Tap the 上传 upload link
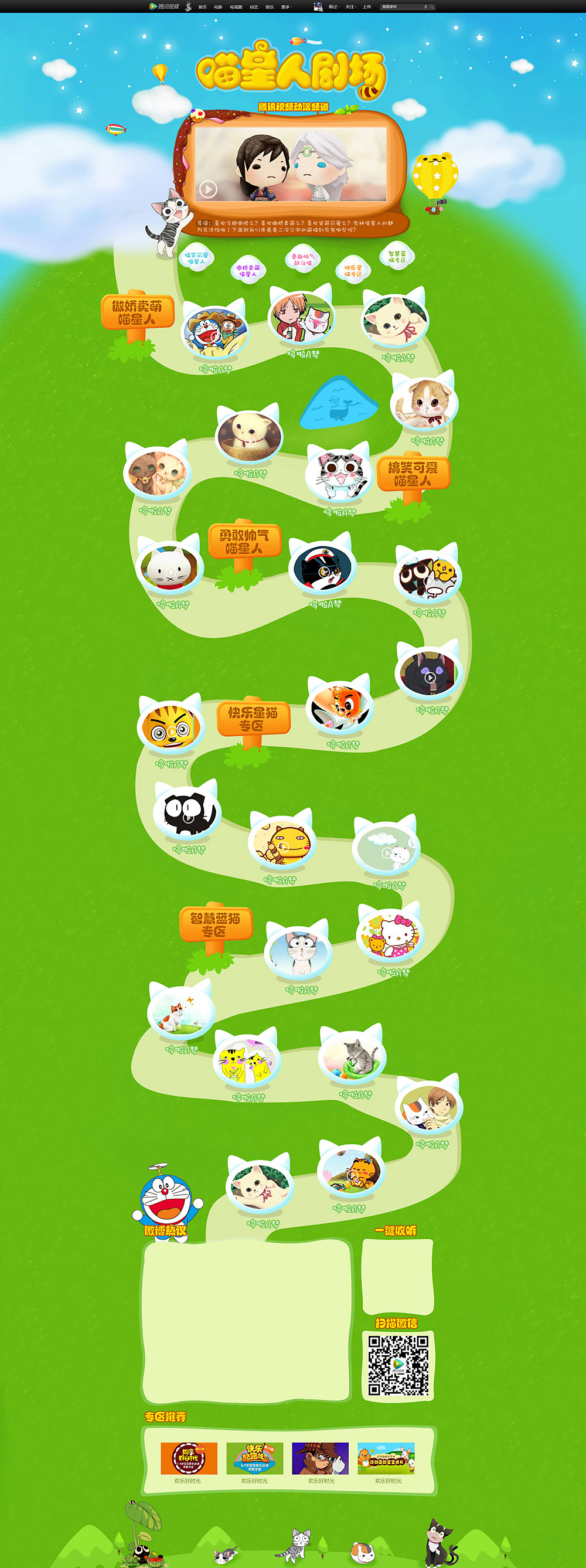Viewport: 586px width, 1568px height. (x=366, y=6)
